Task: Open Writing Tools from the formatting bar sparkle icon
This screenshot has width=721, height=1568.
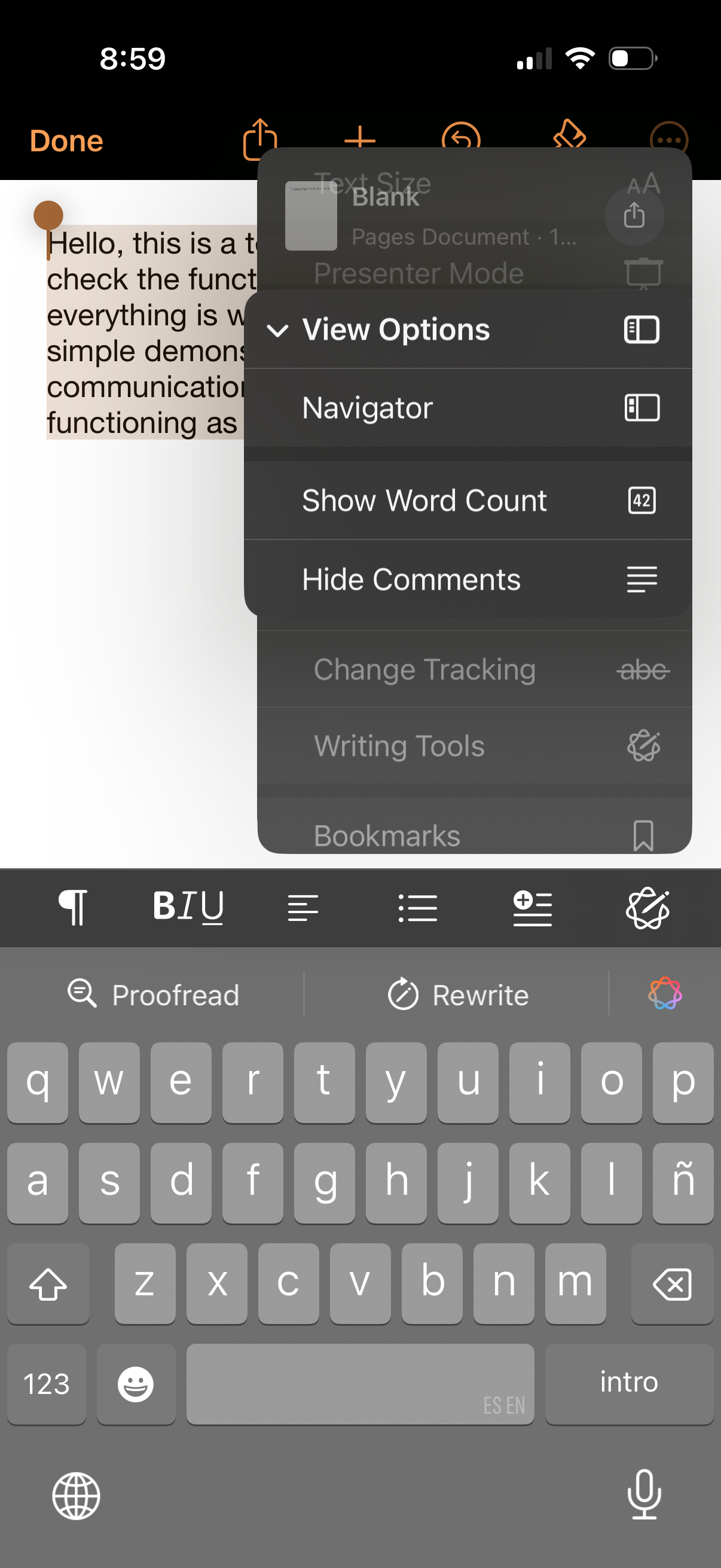Action: [647, 908]
